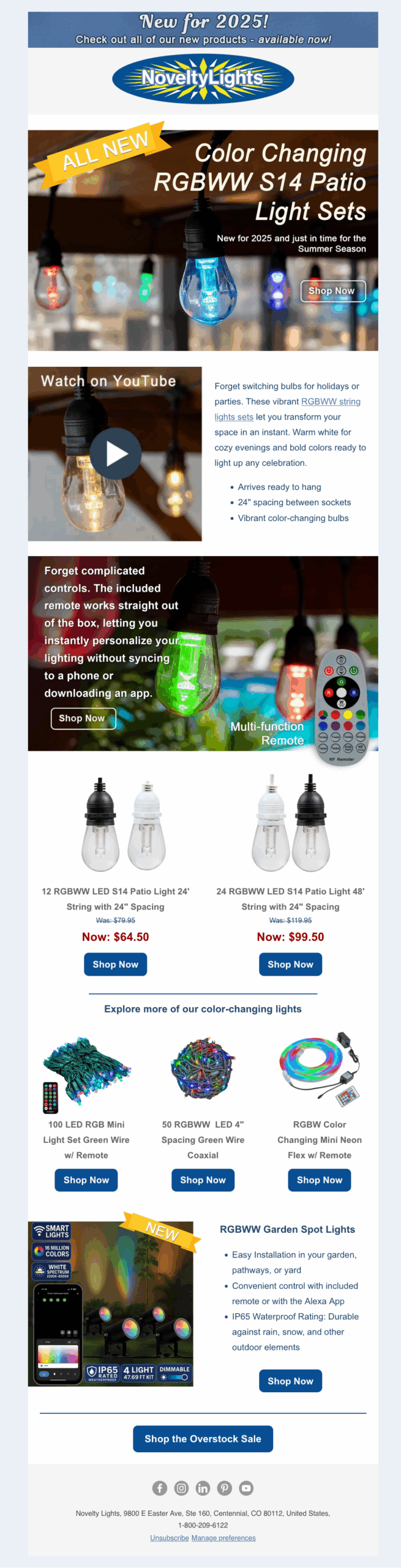401x1568 pixels.
Task: Open the Pinterest page
Action: click(224, 1488)
